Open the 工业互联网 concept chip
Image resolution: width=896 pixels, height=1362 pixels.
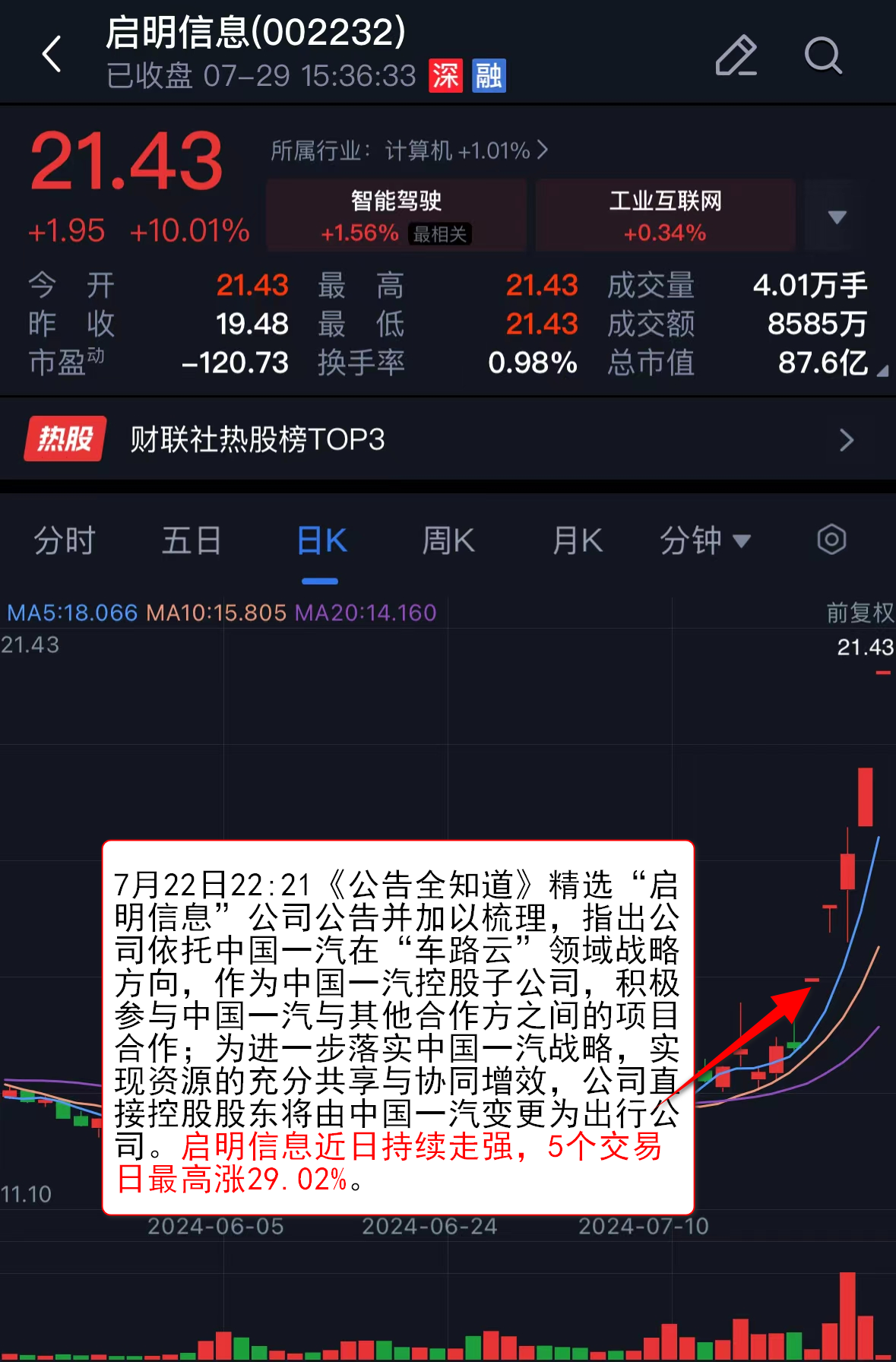pyautogui.click(x=665, y=215)
